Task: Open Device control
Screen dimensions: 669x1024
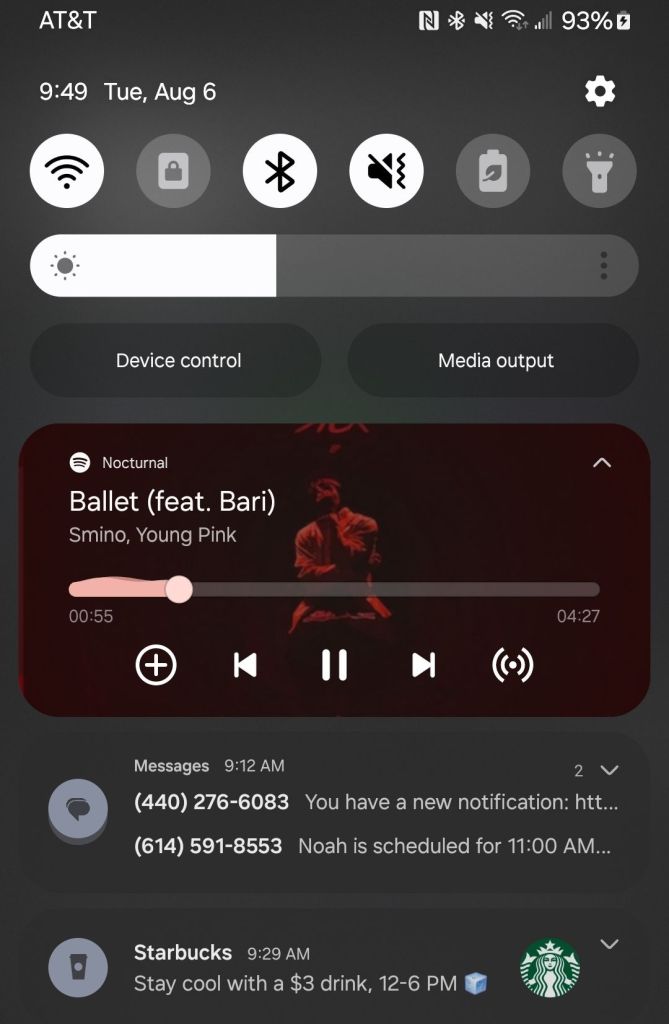Action: point(178,361)
